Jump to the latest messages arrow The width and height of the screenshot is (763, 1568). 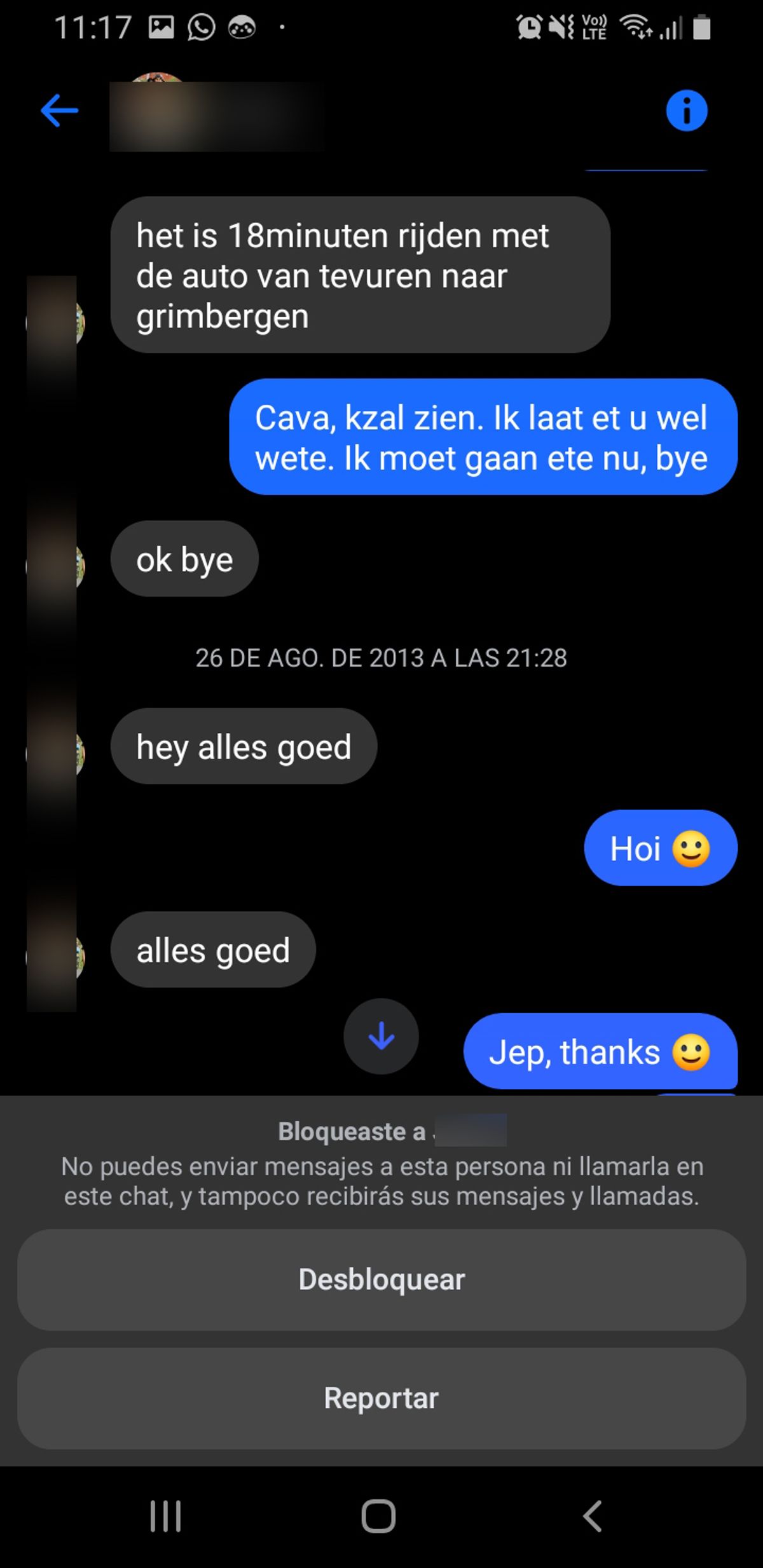(x=381, y=1036)
